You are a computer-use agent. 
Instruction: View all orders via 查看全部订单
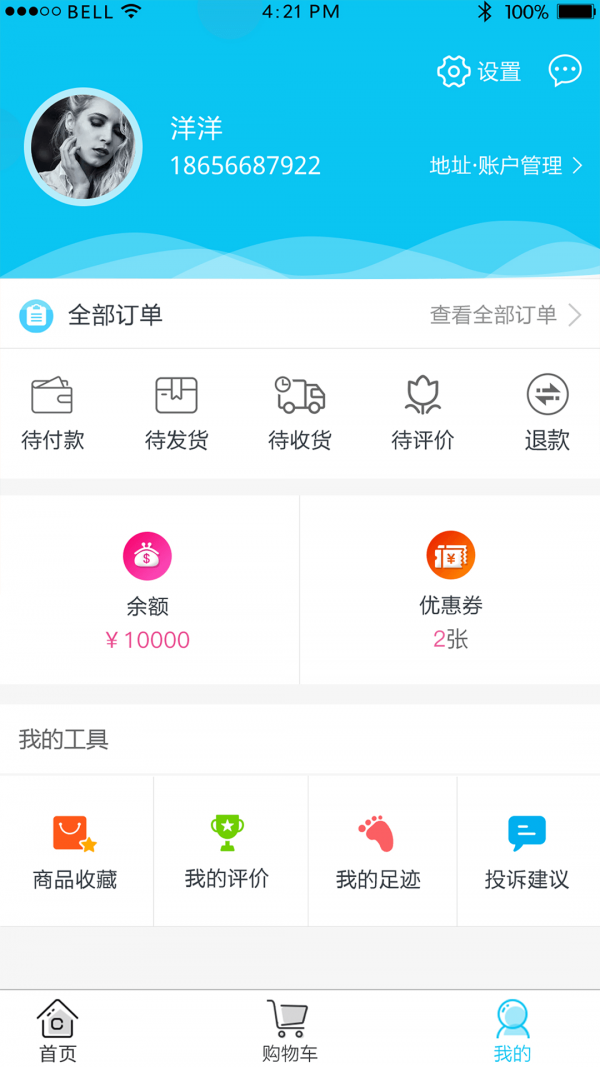pyautogui.click(x=505, y=315)
